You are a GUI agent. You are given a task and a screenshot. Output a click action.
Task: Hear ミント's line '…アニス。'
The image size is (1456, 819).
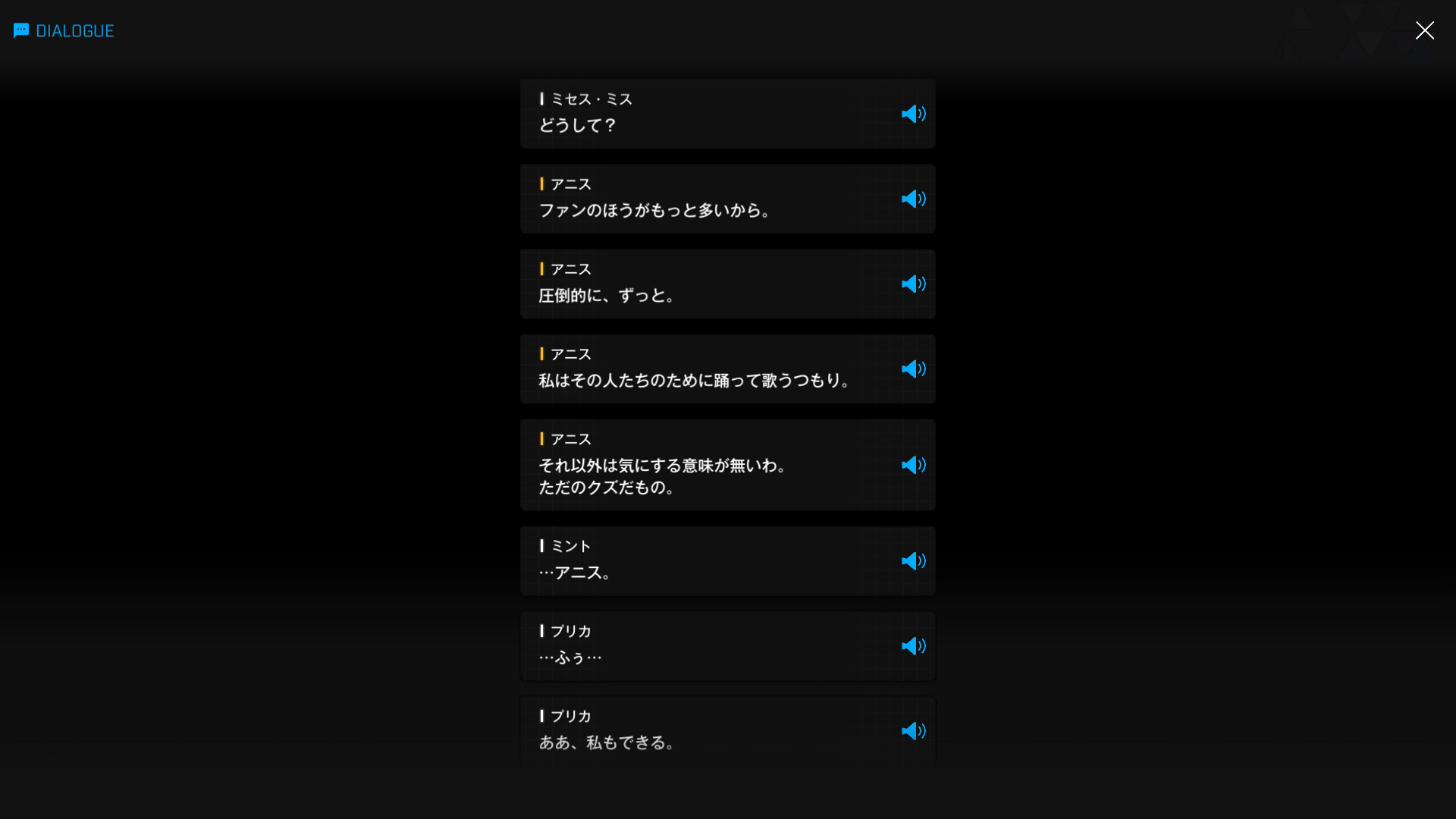[913, 561]
